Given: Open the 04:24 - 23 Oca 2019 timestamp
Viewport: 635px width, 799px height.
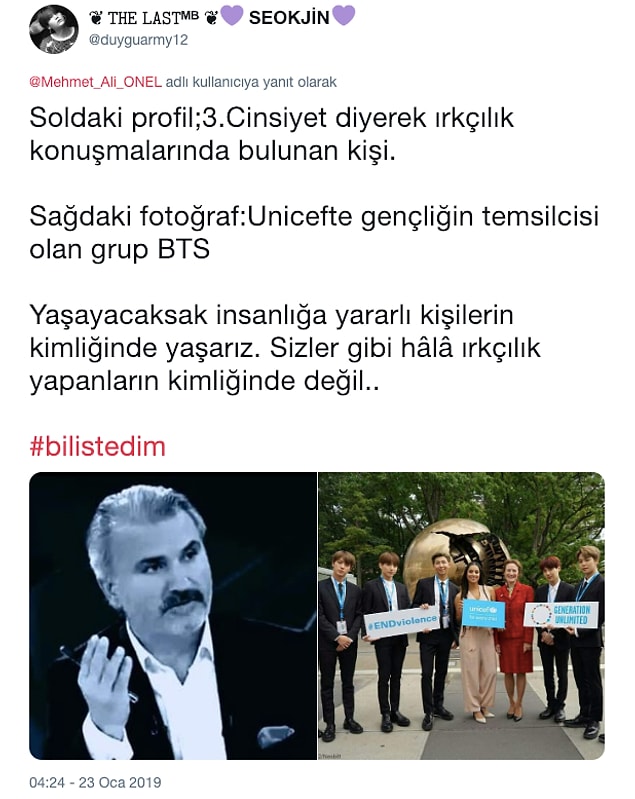Looking at the screenshot, I should point(95,782).
